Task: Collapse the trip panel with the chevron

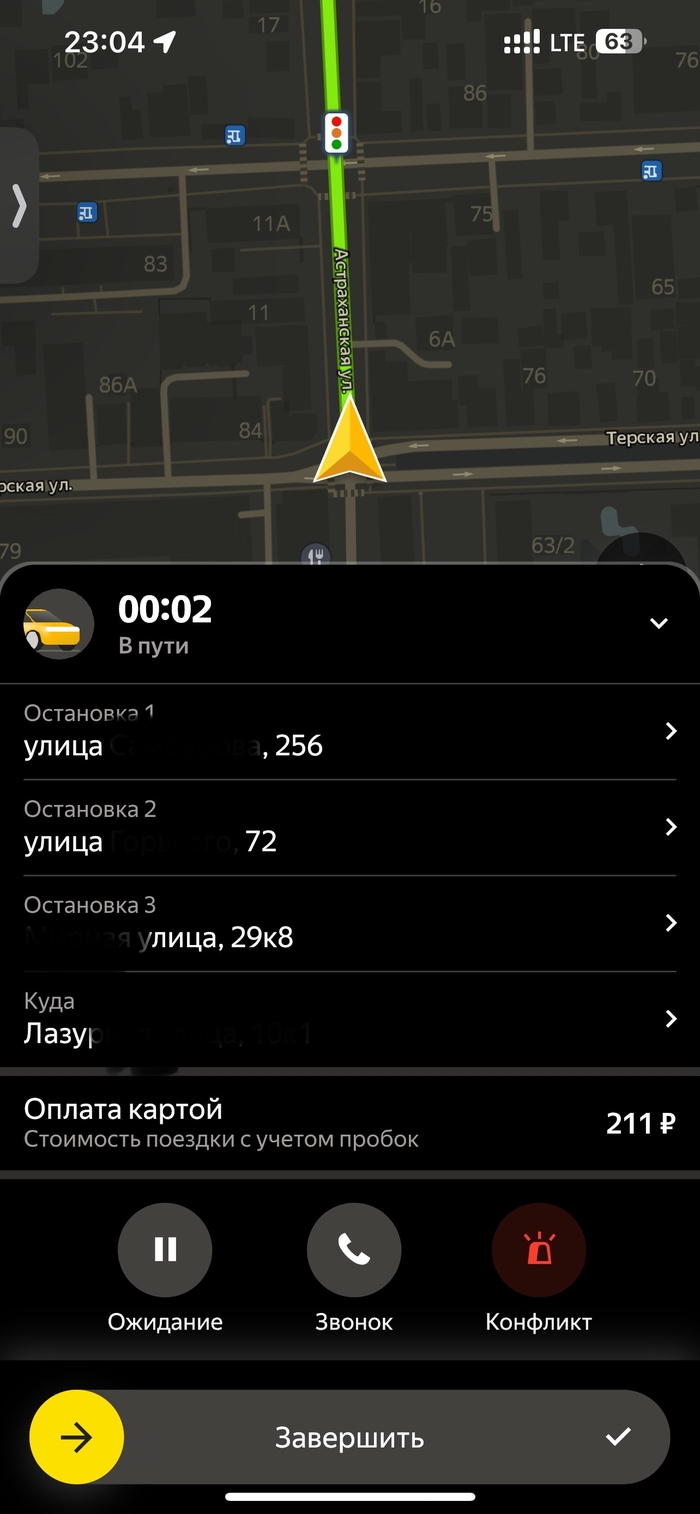Action: pos(658,623)
